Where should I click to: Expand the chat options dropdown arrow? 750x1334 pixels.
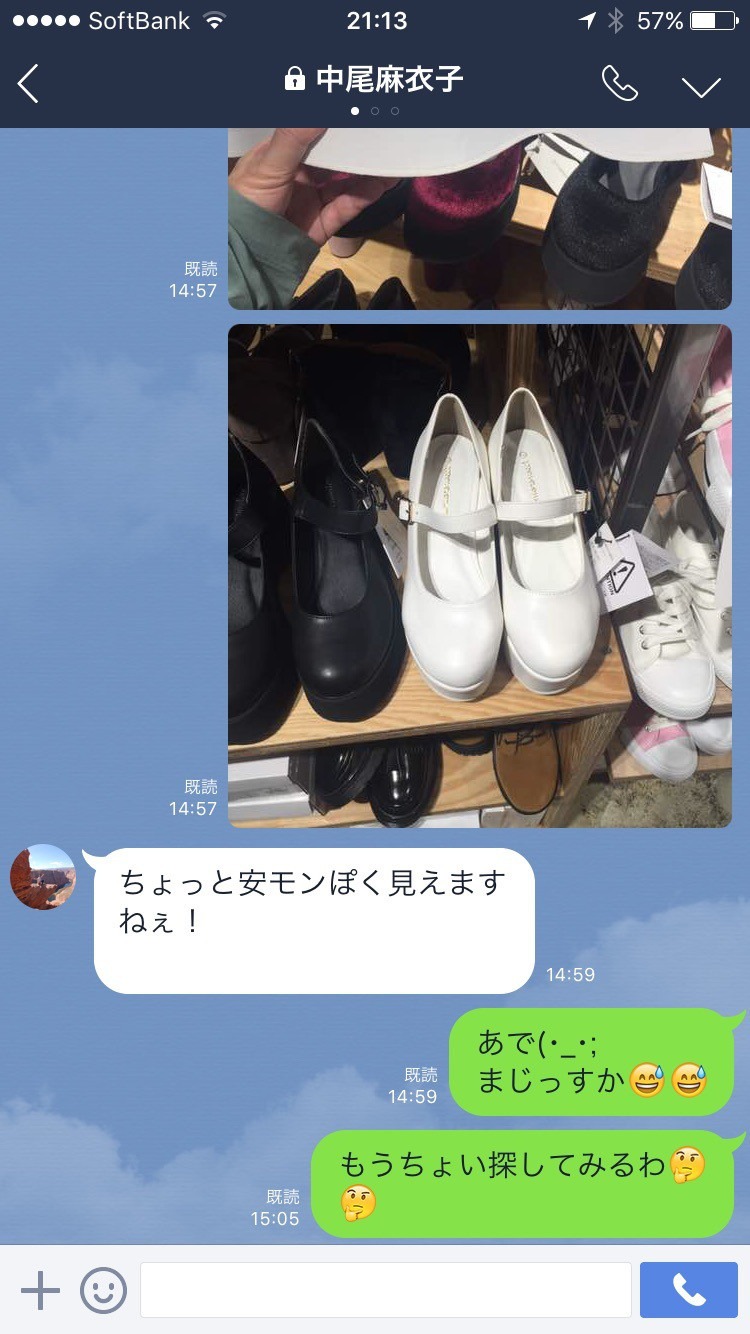701,86
